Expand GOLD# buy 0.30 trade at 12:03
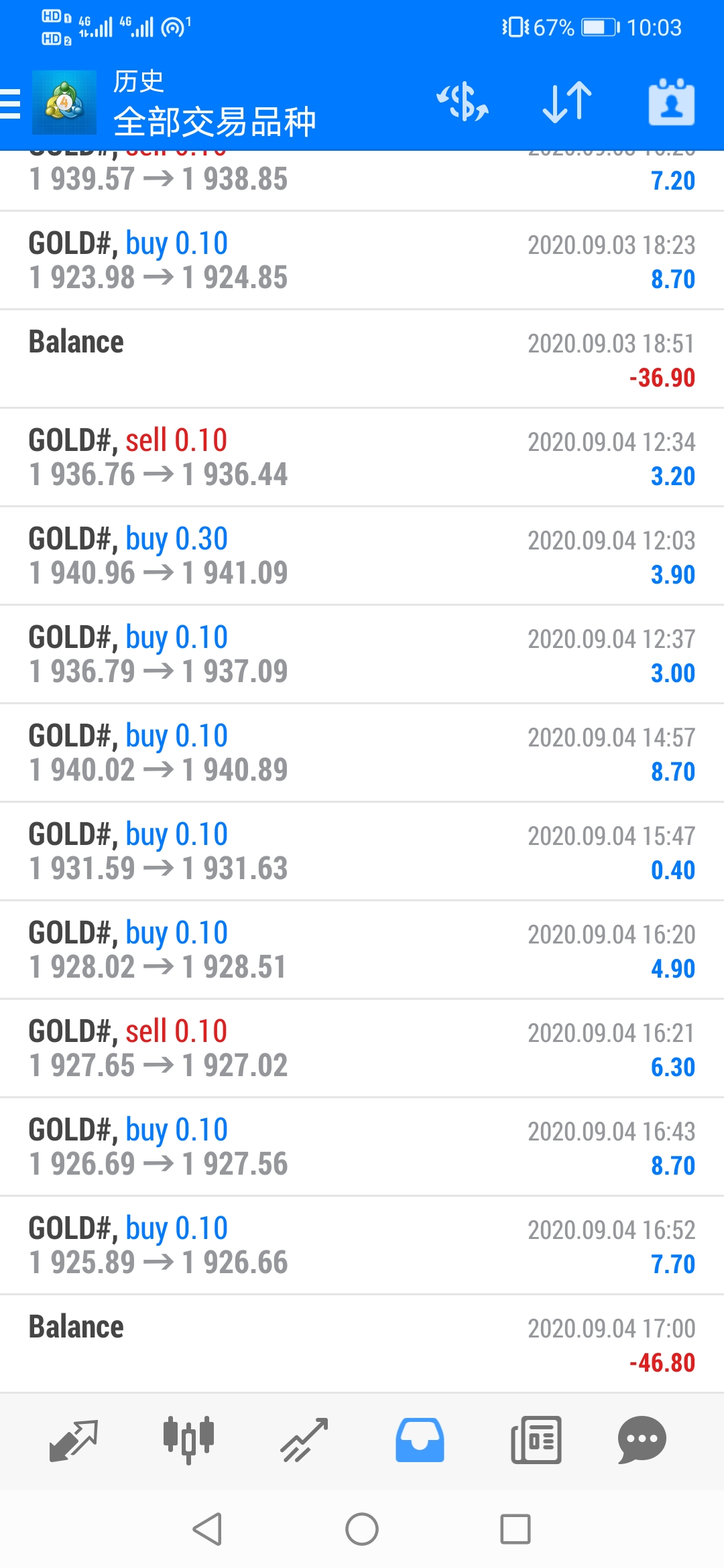The height and width of the screenshot is (1568, 724). pyautogui.click(x=362, y=556)
